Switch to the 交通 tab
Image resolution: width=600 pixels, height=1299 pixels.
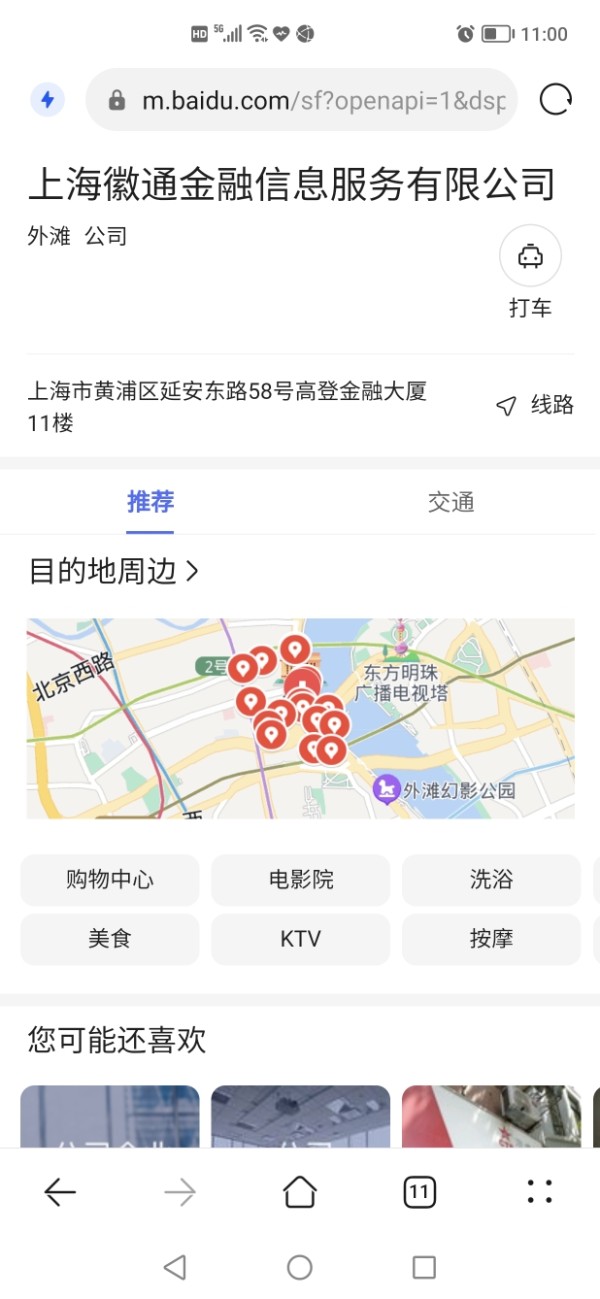[451, 502]
